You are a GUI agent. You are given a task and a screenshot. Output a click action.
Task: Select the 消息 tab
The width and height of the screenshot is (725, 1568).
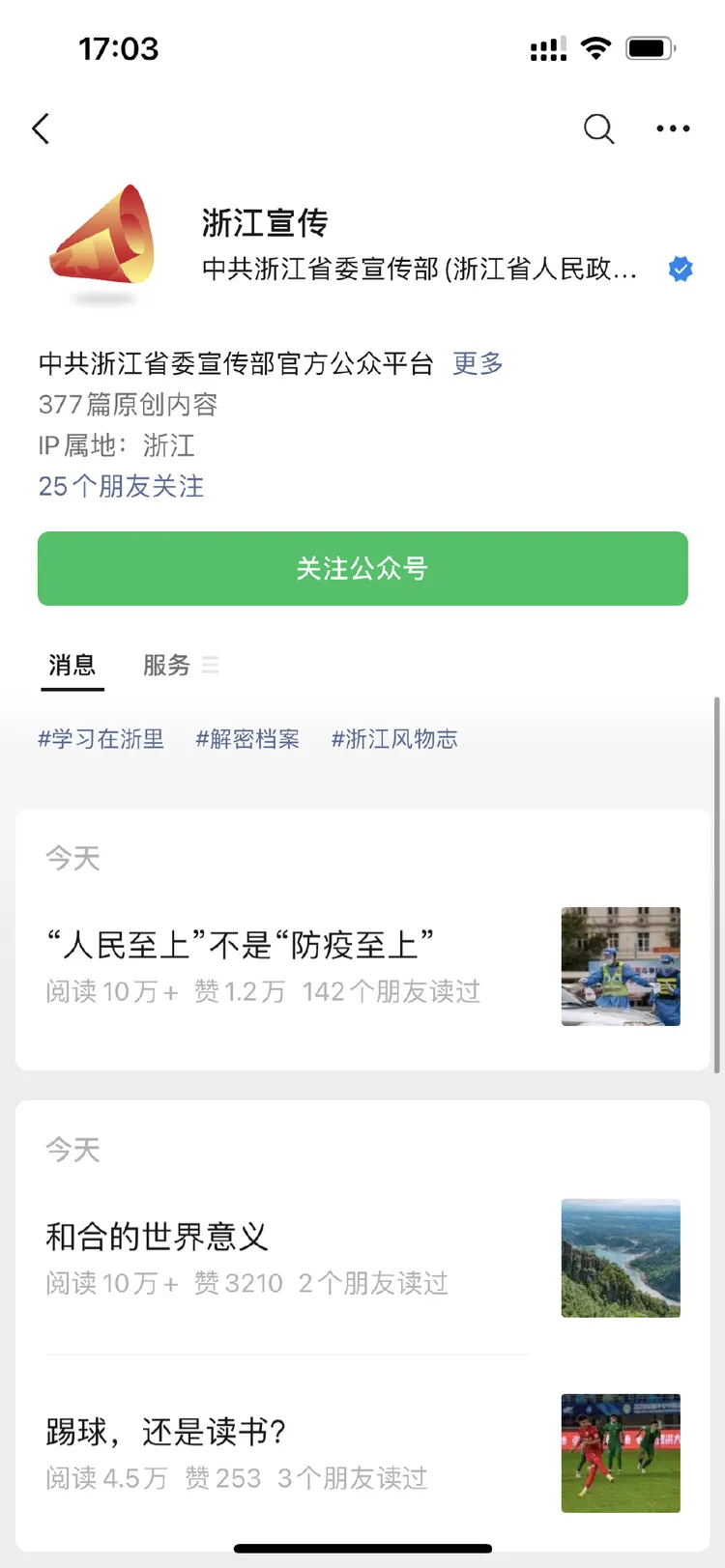[x=72, y=665]
